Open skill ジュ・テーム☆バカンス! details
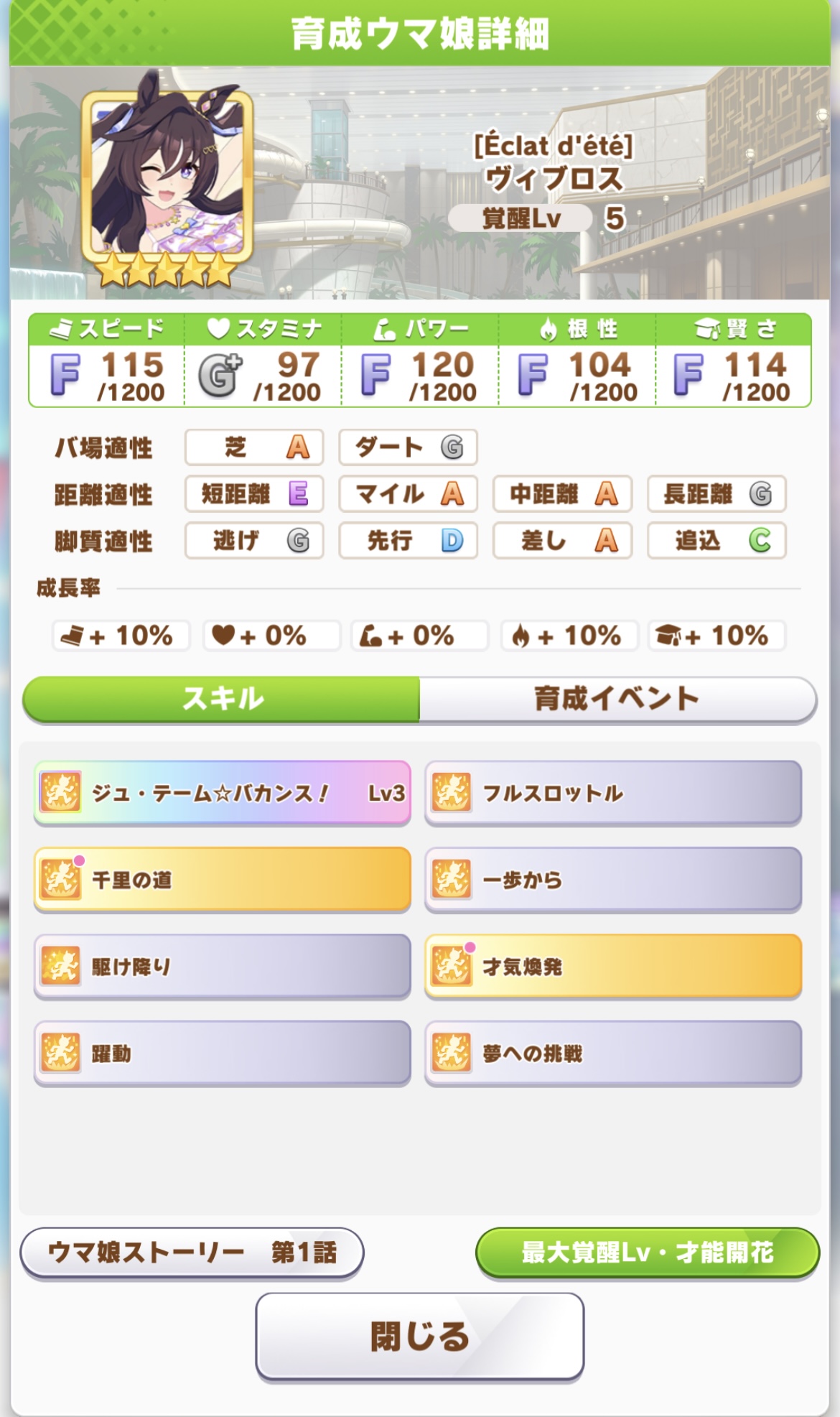The image size is (840, 1417). click(222, 793)
